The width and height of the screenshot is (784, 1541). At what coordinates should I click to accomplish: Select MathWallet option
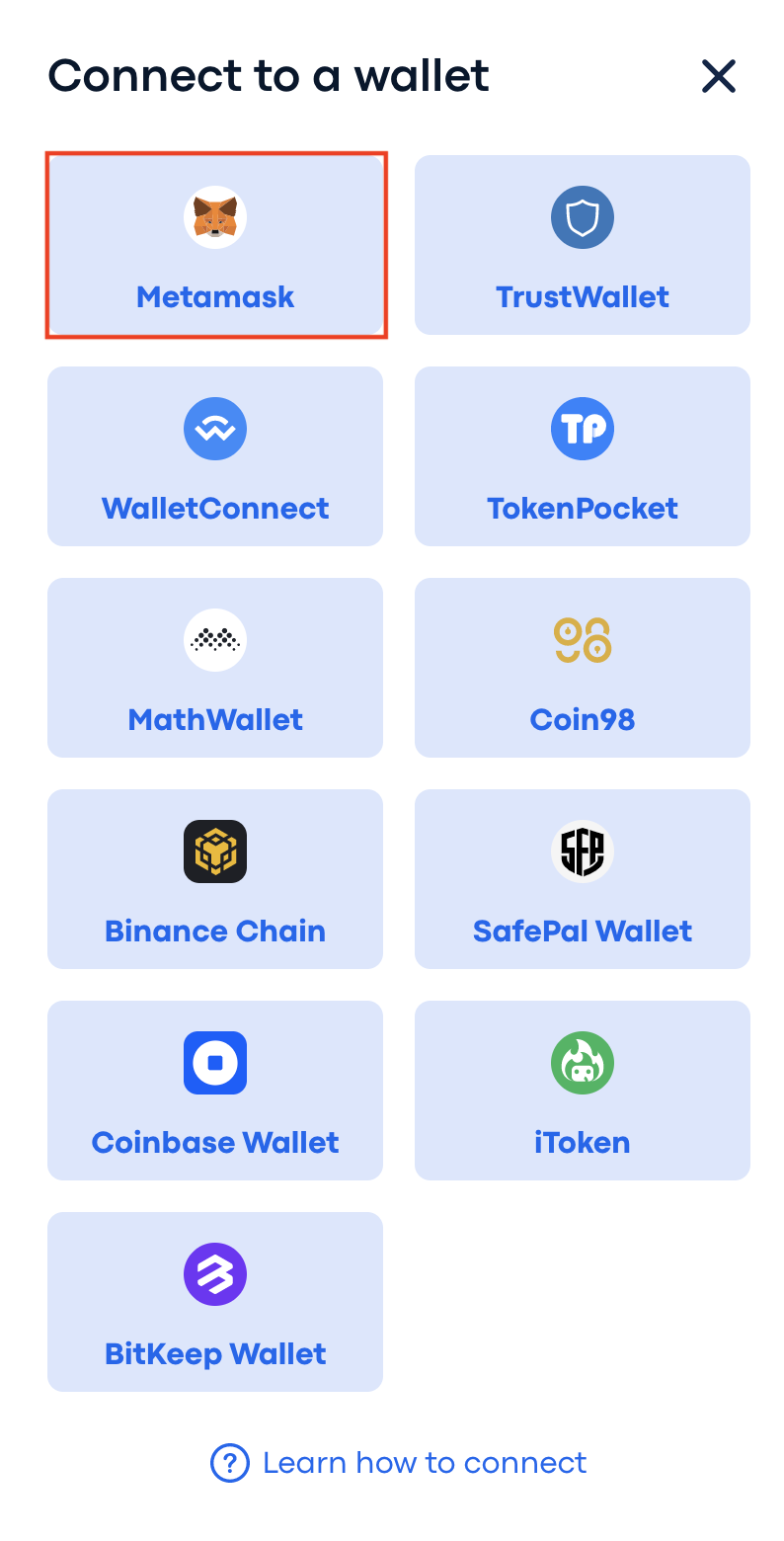(215, 668)
